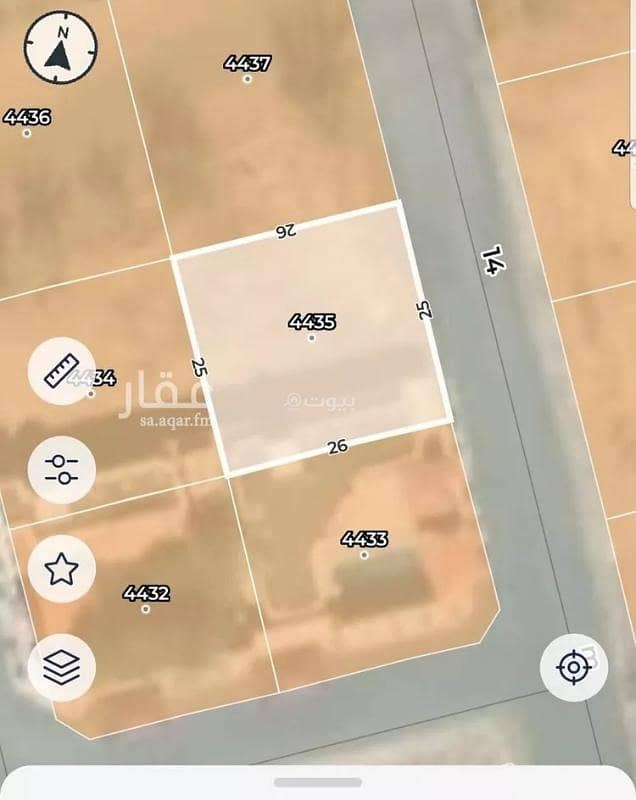Tap the star favorites button

(62, 568)
